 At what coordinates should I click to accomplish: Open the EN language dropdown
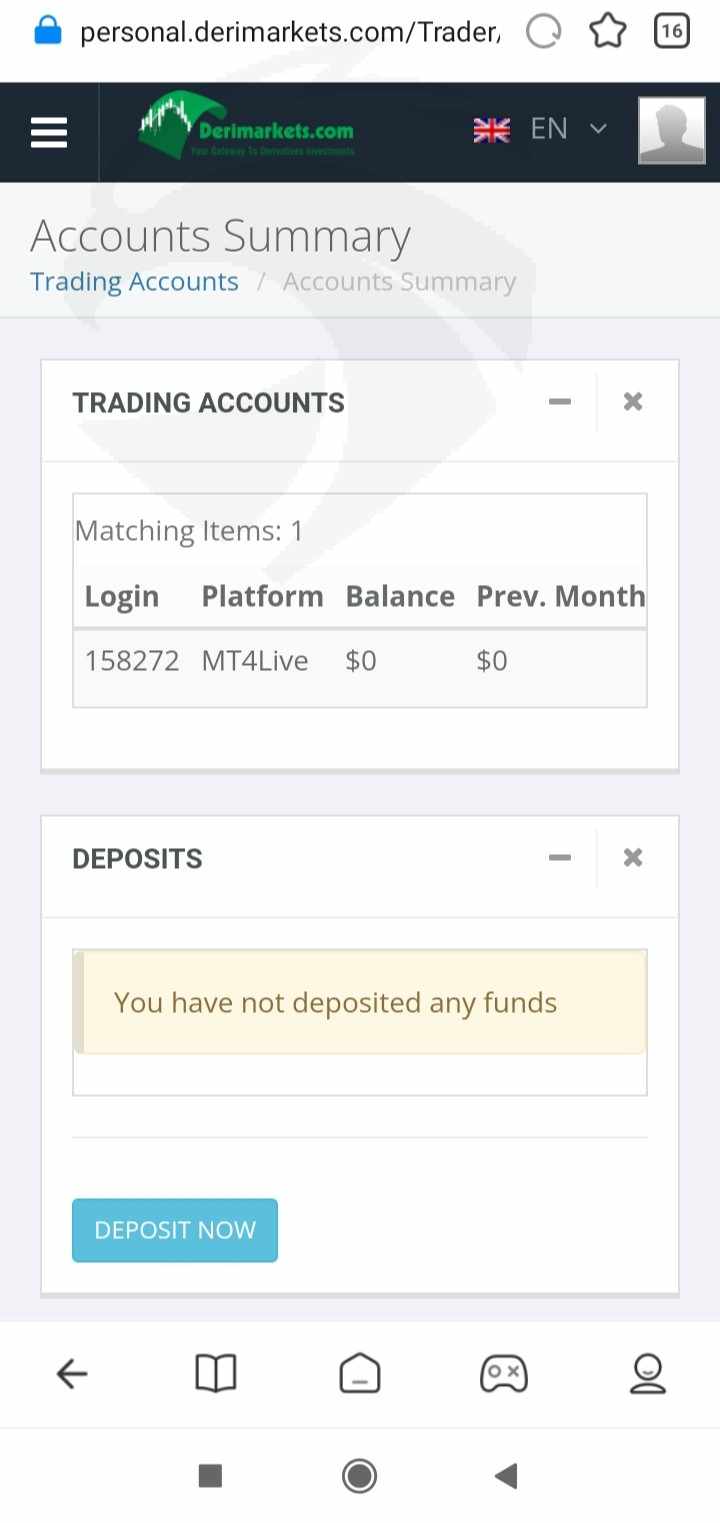pyautogui.click(x=540, y=129)
